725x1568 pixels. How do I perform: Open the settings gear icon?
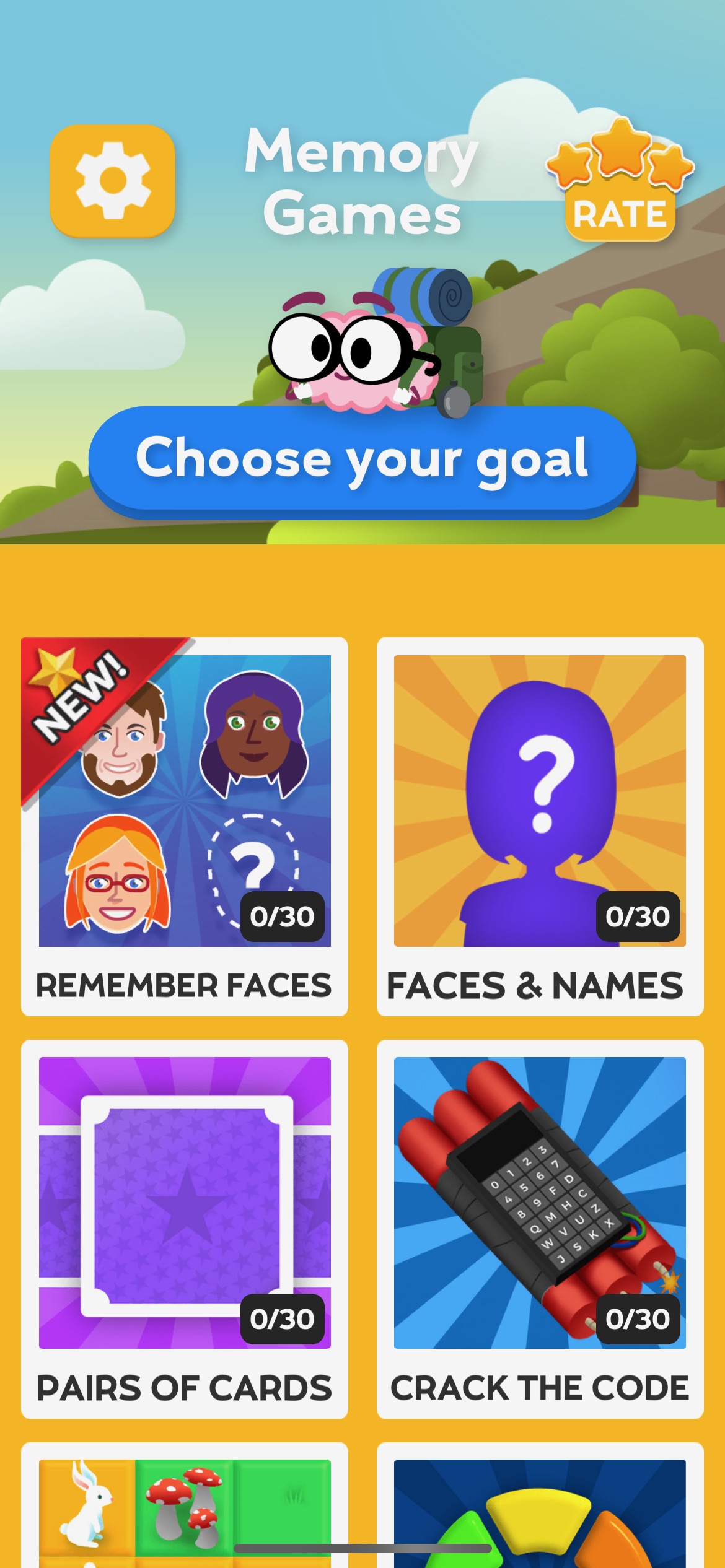coord(112,180)
